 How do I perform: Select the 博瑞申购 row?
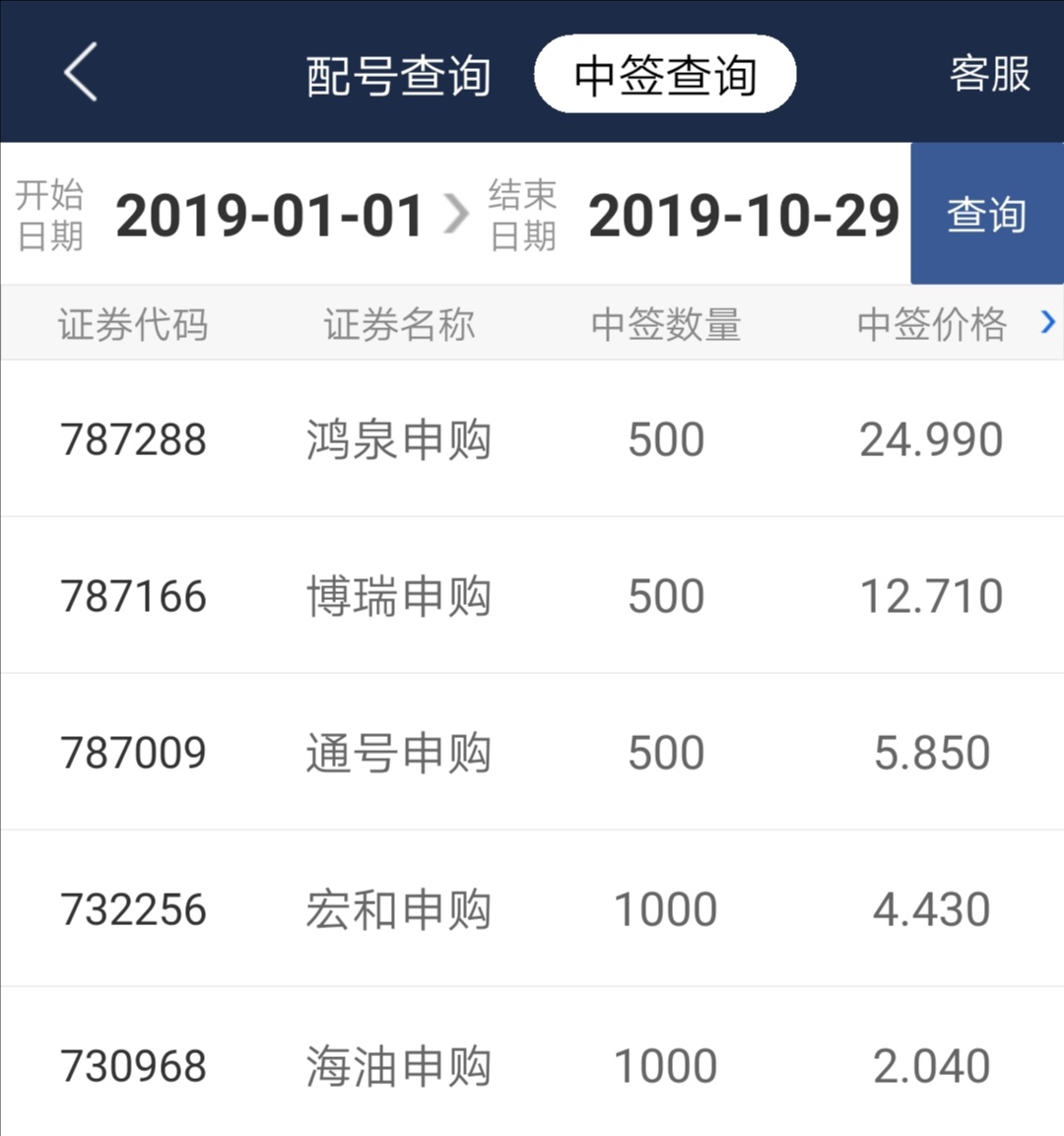pyautogui.click(x=532, y=595)
